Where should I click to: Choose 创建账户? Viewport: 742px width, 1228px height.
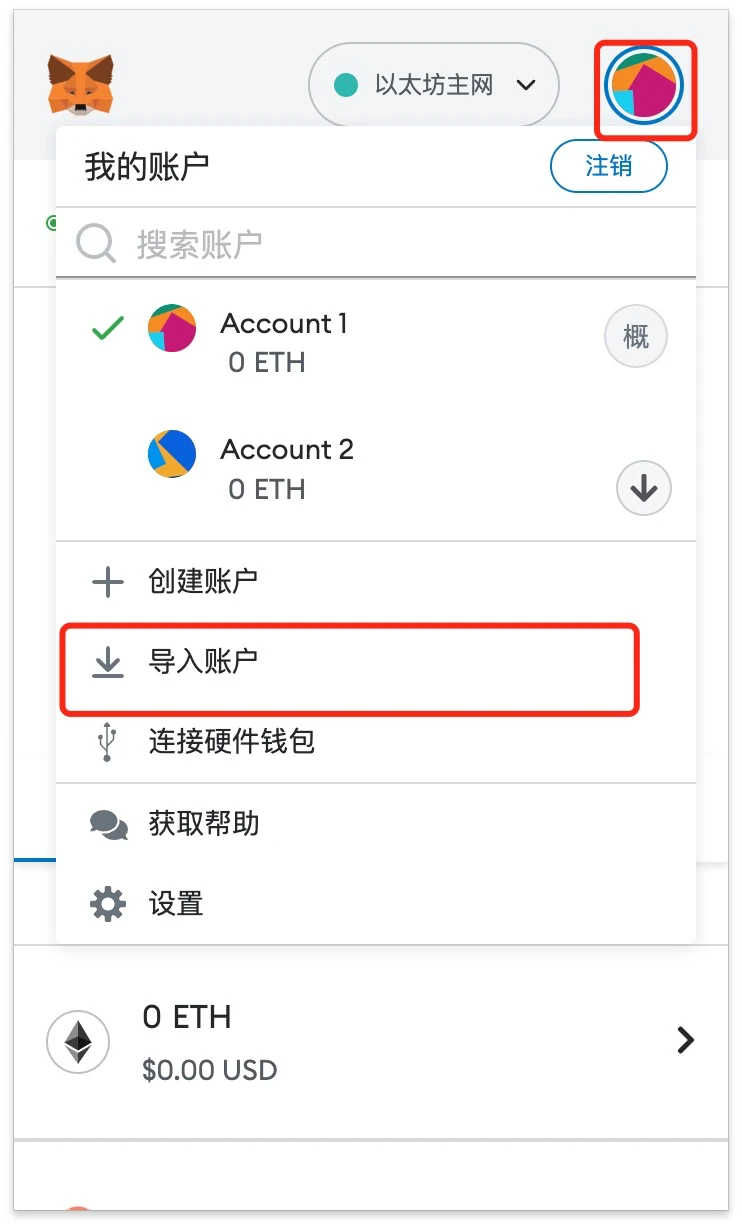coord(203,581)
